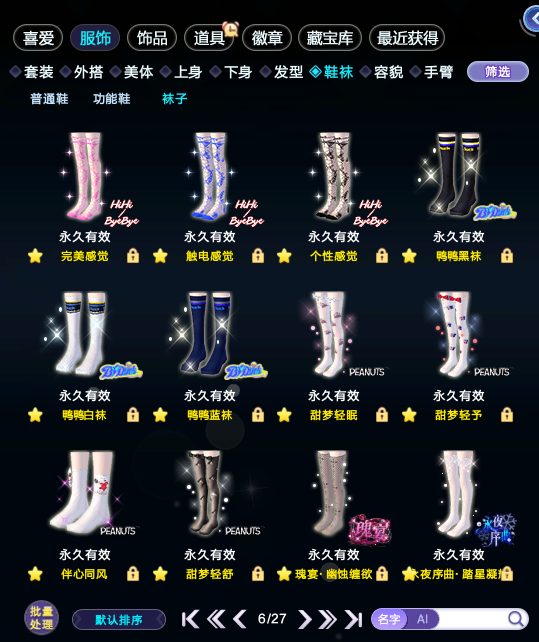This screenshot has width=539, height=642.
Task: Open the 筛选 filter button
Action: (x=498, y=72)
